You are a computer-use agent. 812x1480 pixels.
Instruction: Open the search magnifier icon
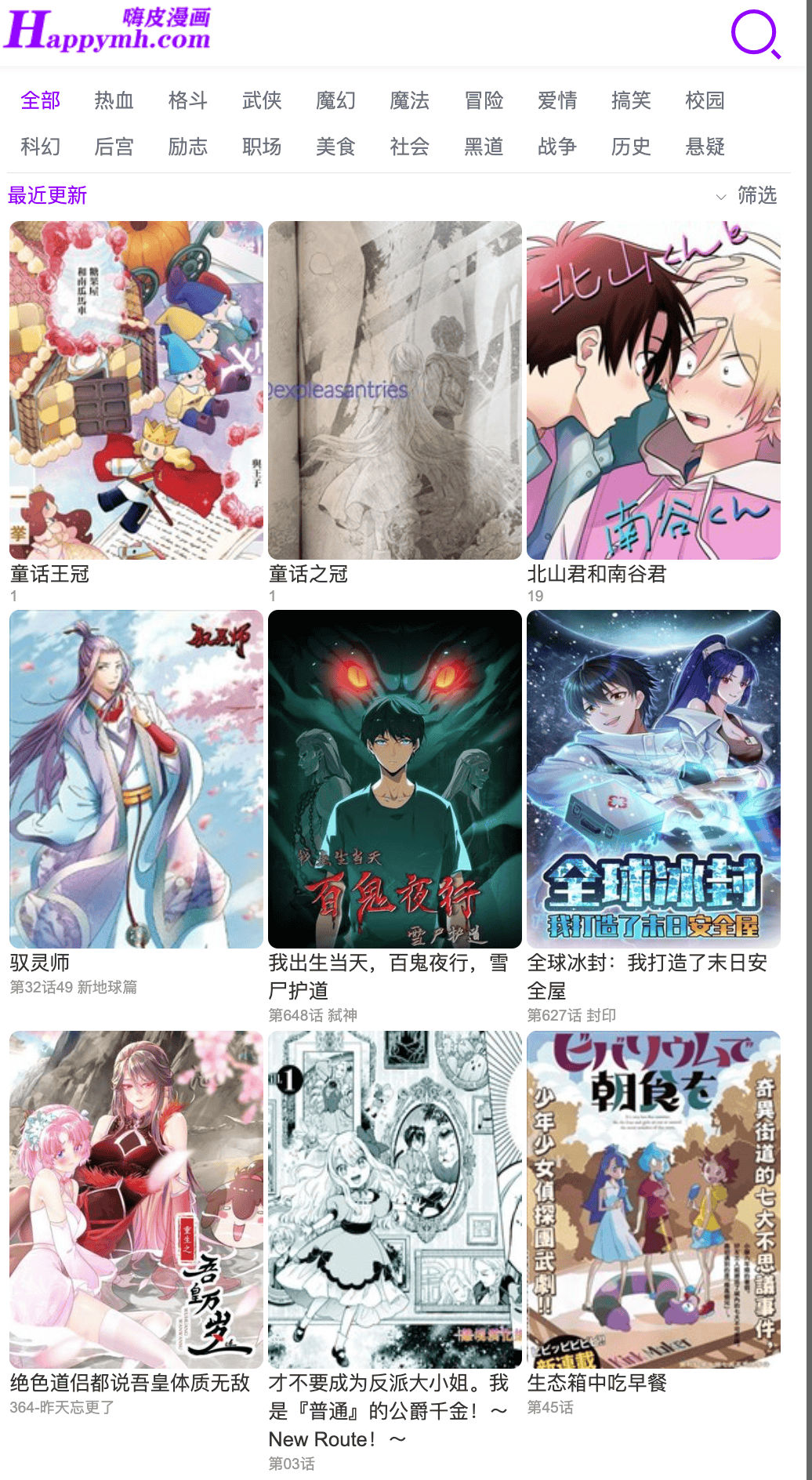[755, 34]
